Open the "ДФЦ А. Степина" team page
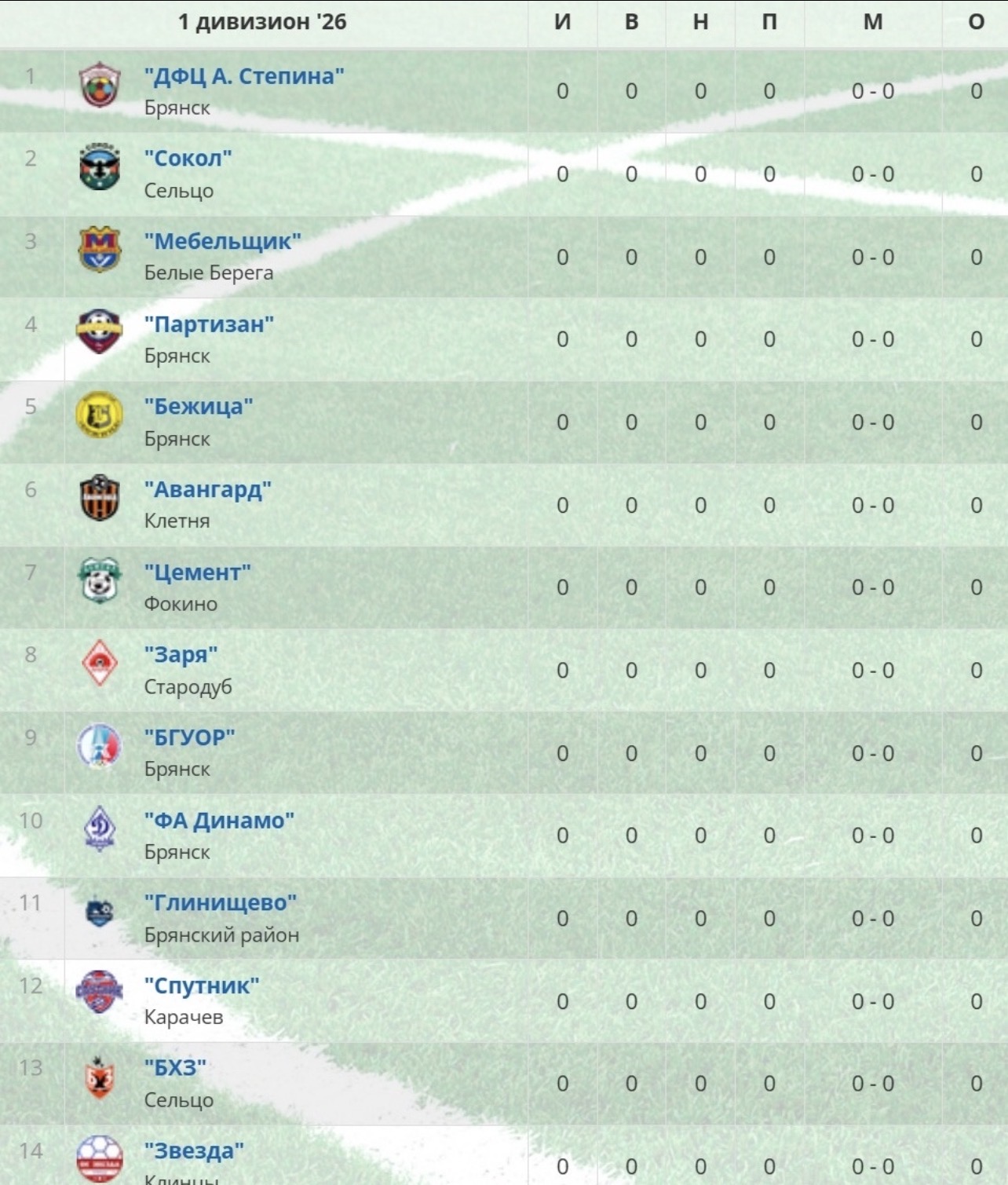 tap(244, 76)
